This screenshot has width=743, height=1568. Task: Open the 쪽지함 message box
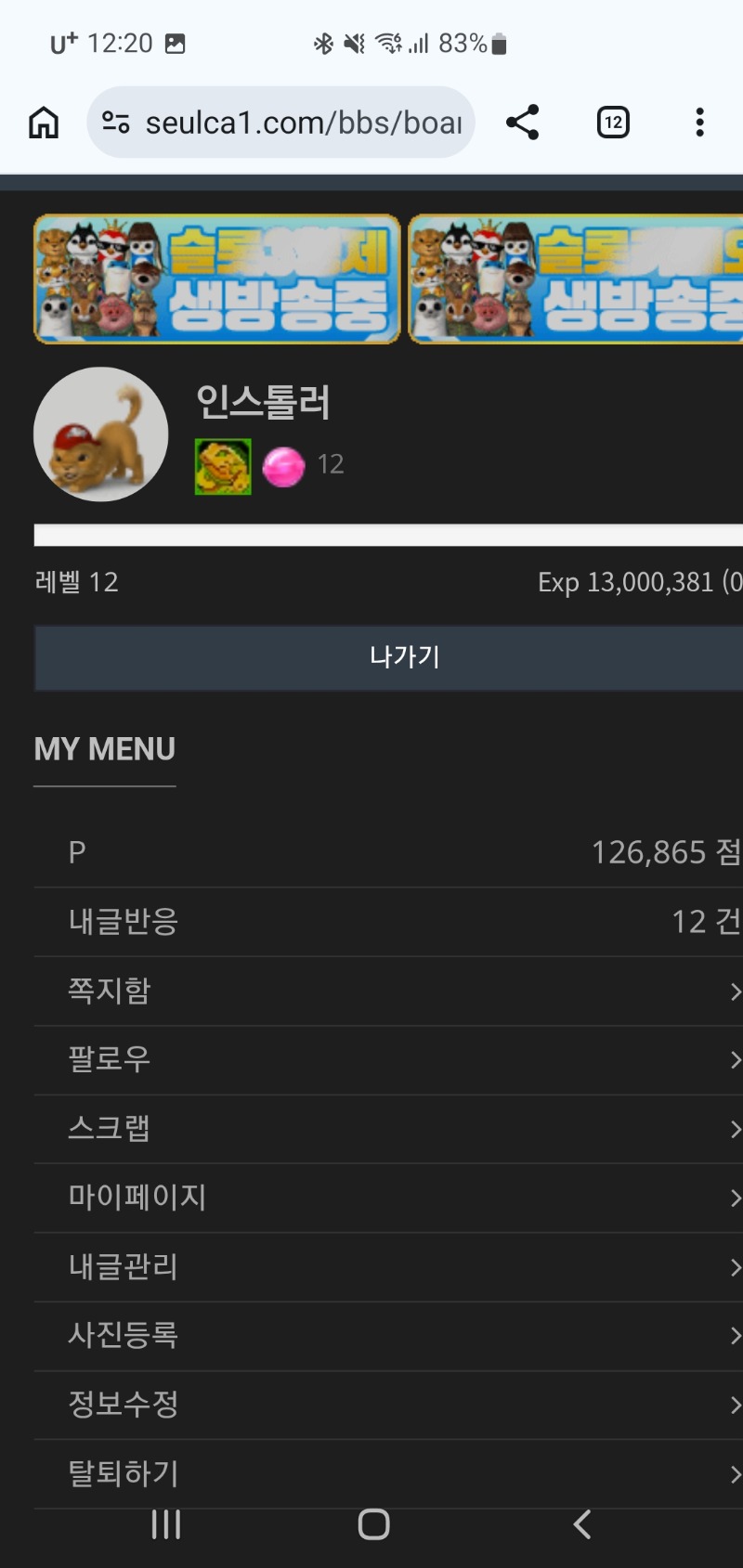[388, 991]
